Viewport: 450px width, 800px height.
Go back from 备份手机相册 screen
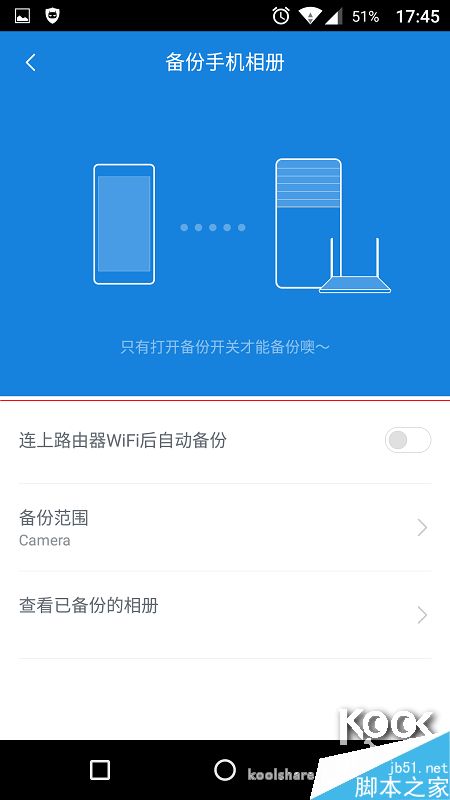[31, 62]
